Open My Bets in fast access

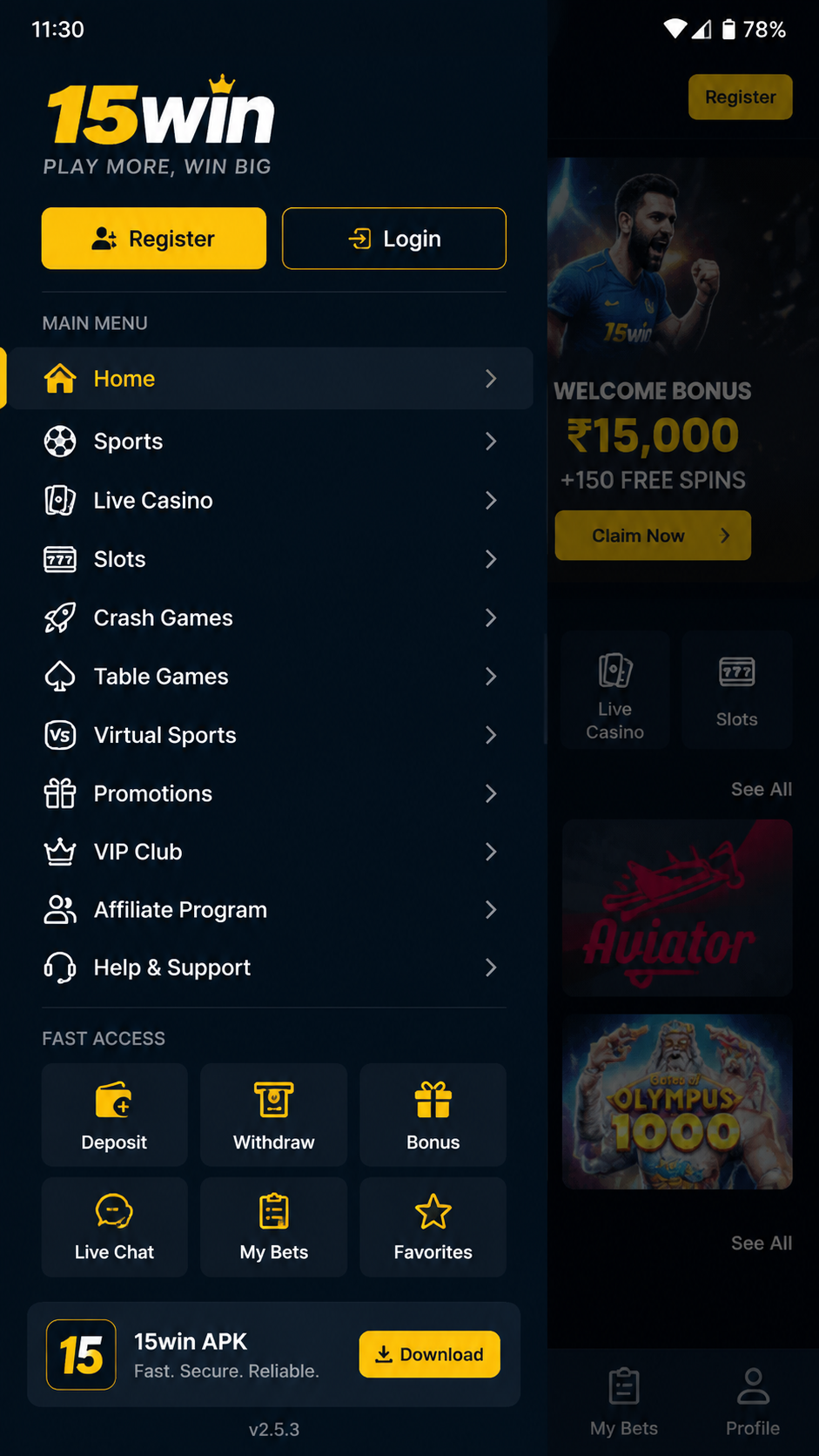pyautogui.click(x=274, y=1227)
